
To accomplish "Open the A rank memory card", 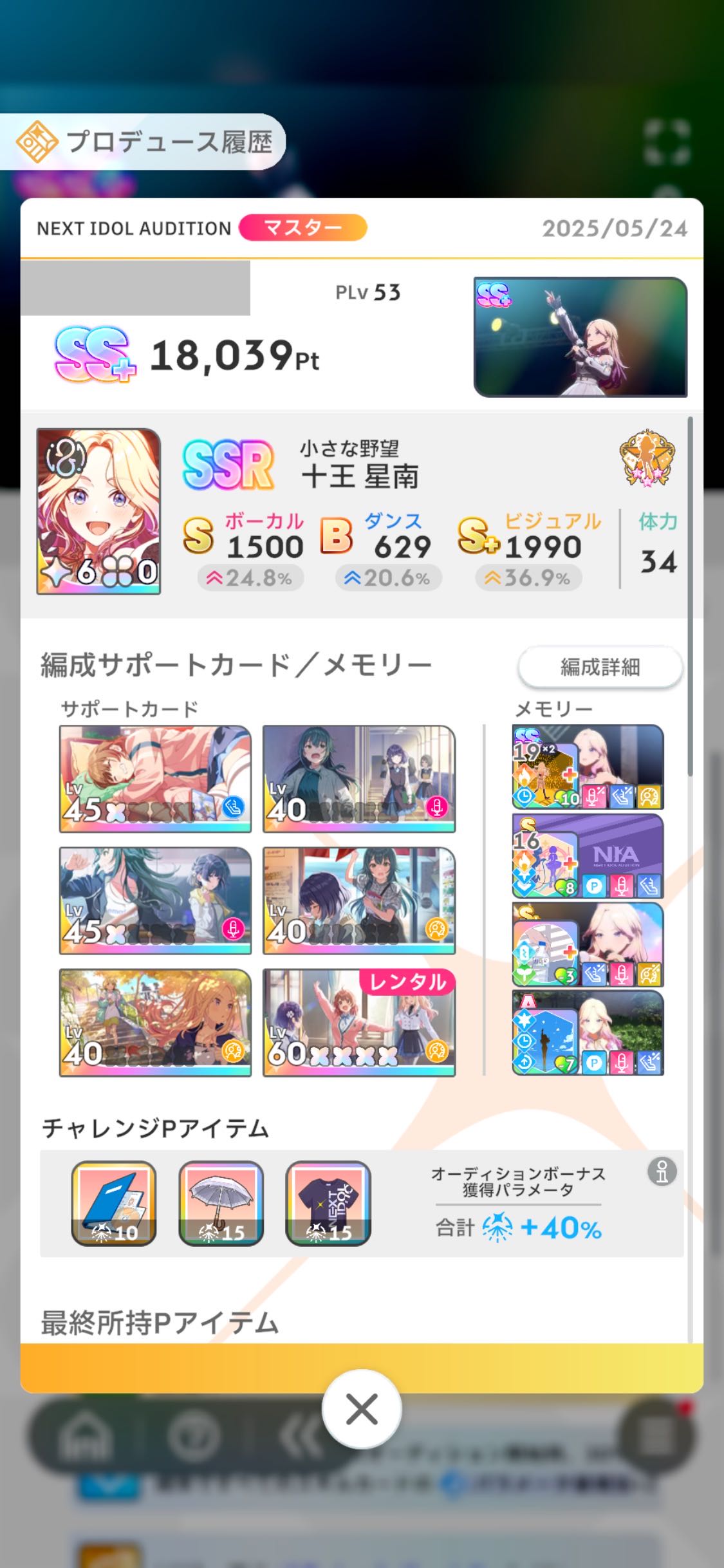I will 588,1033.
